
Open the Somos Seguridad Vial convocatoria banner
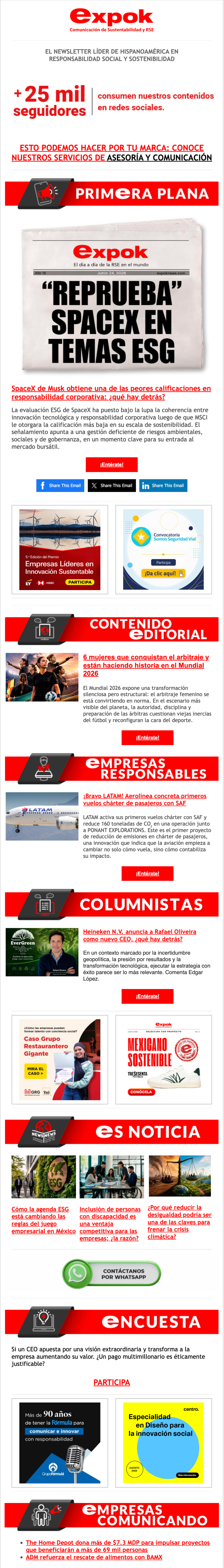tap(164, 550)
